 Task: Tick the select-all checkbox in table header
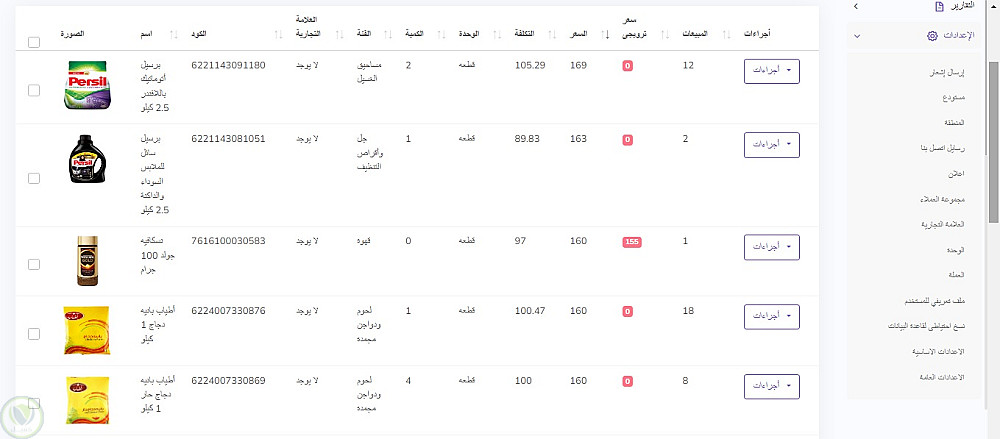click(35, 42)
